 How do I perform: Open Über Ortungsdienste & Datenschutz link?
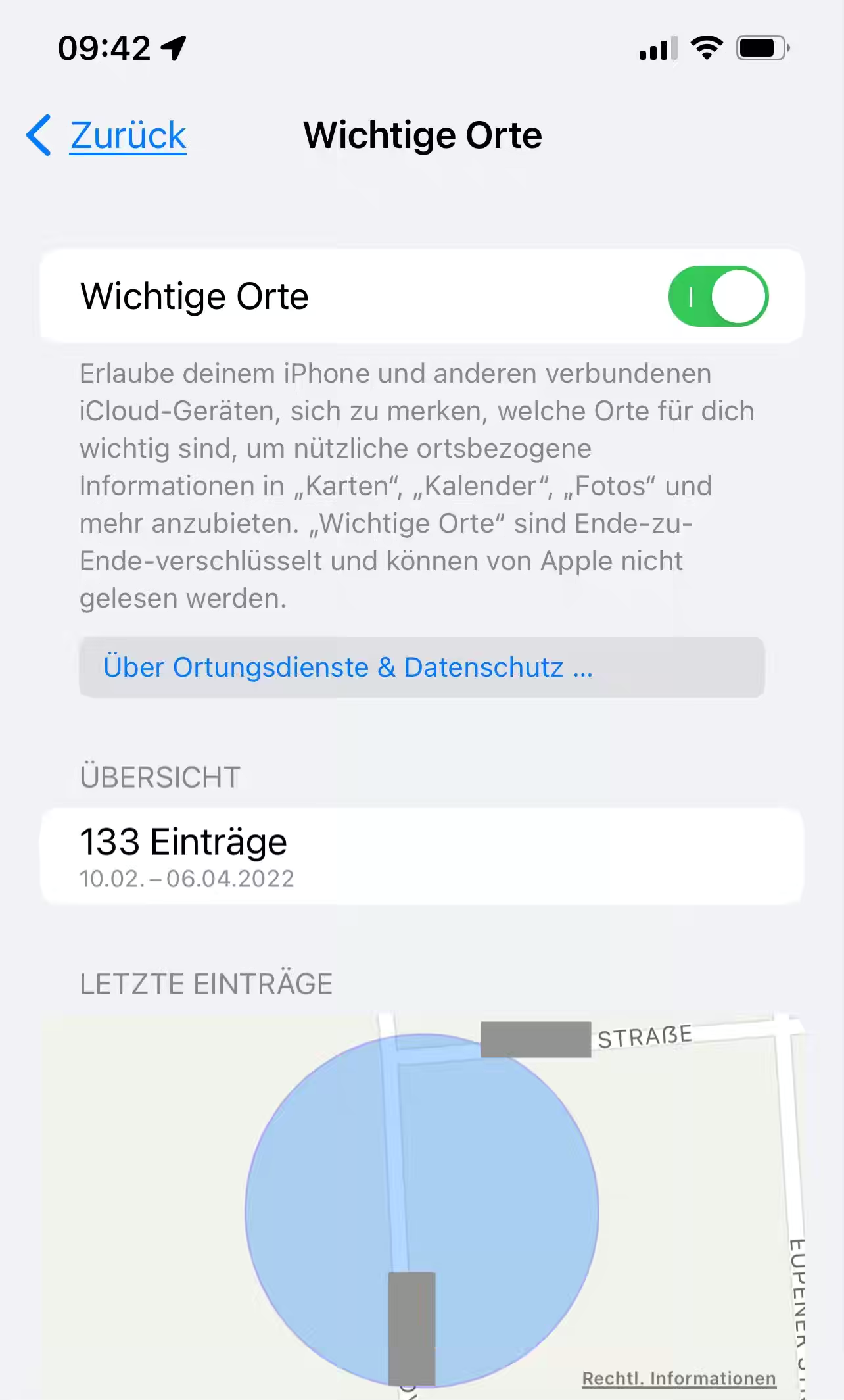(348, 667)
